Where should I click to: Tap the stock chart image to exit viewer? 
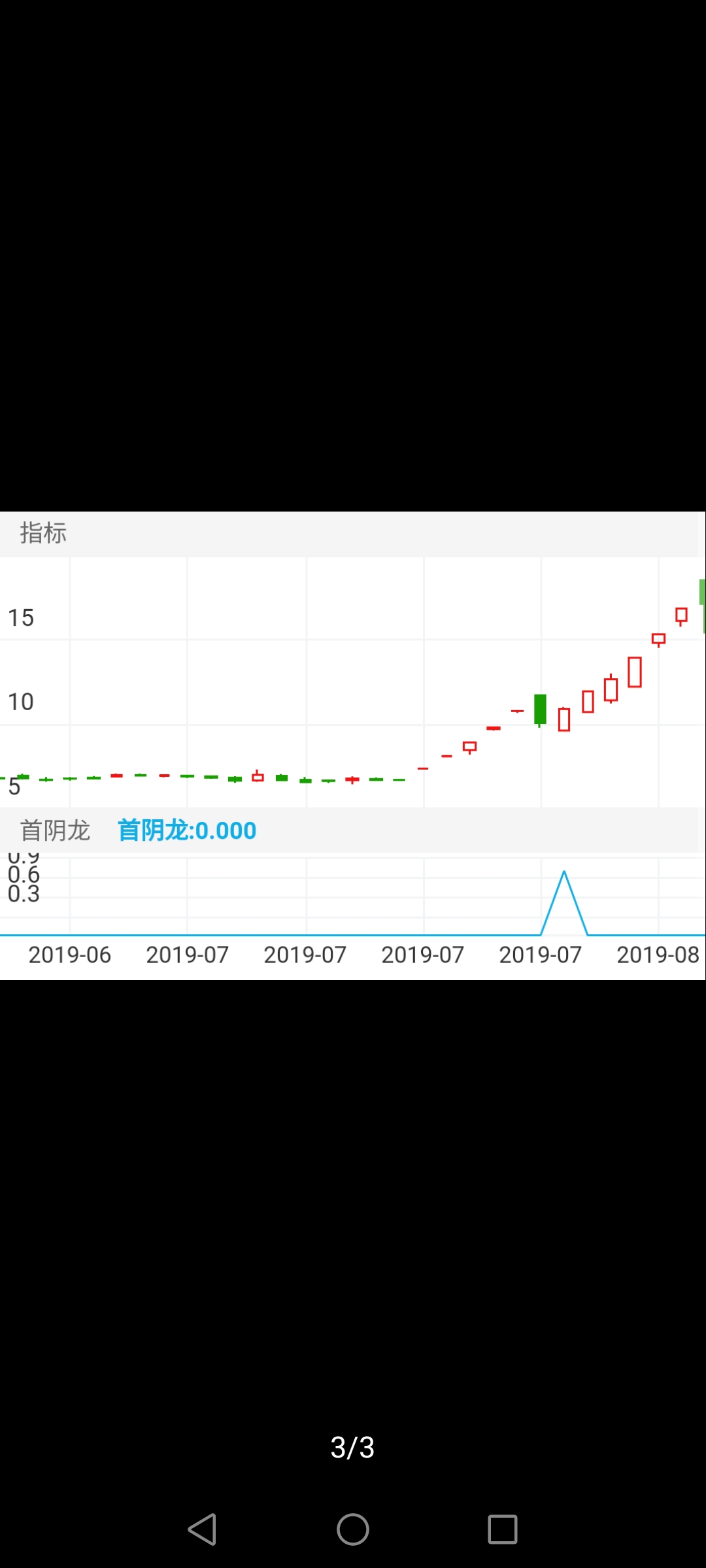point(353,745)
